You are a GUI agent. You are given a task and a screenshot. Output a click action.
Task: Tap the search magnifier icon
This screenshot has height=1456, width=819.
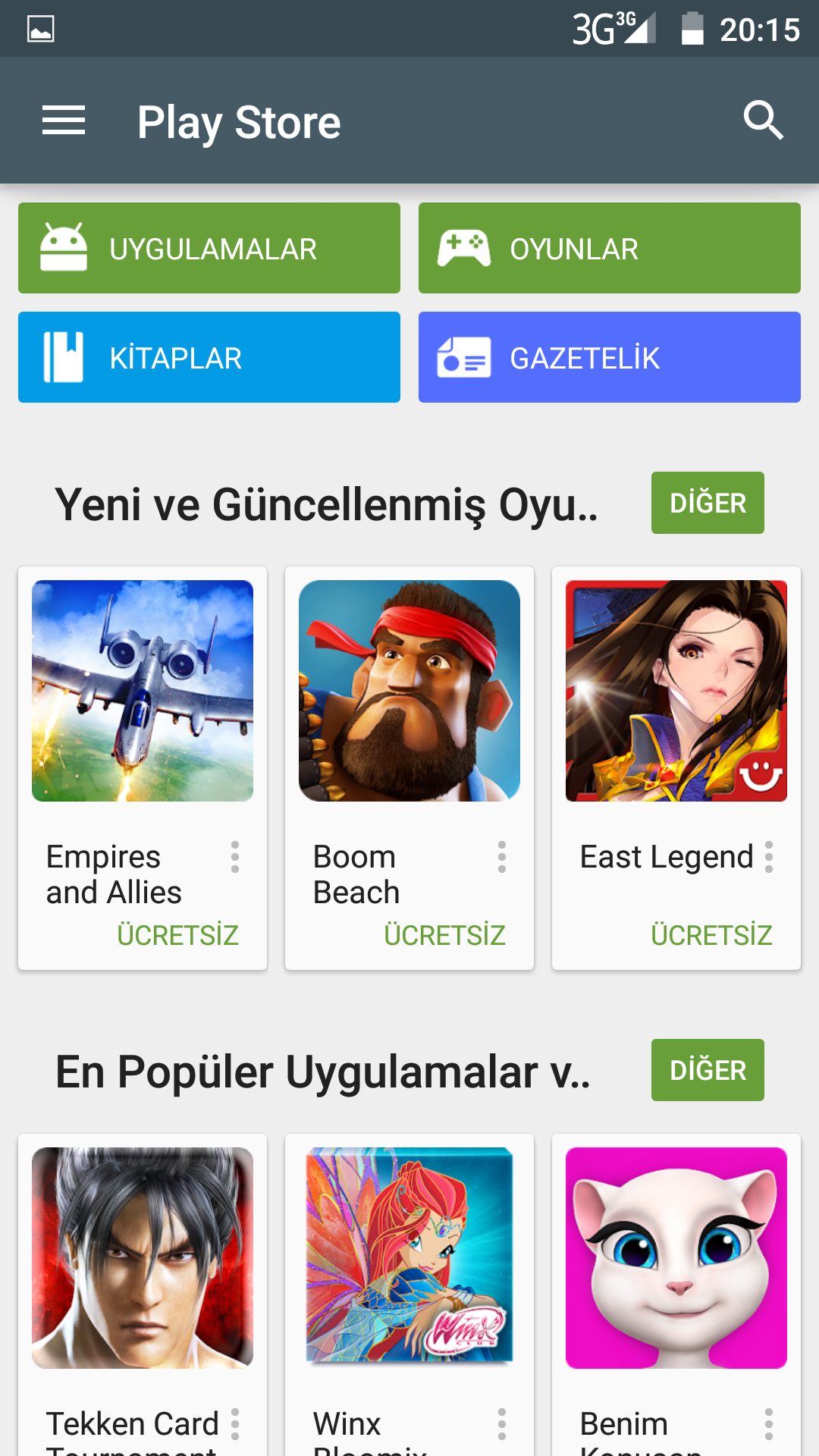pos(763,121)
